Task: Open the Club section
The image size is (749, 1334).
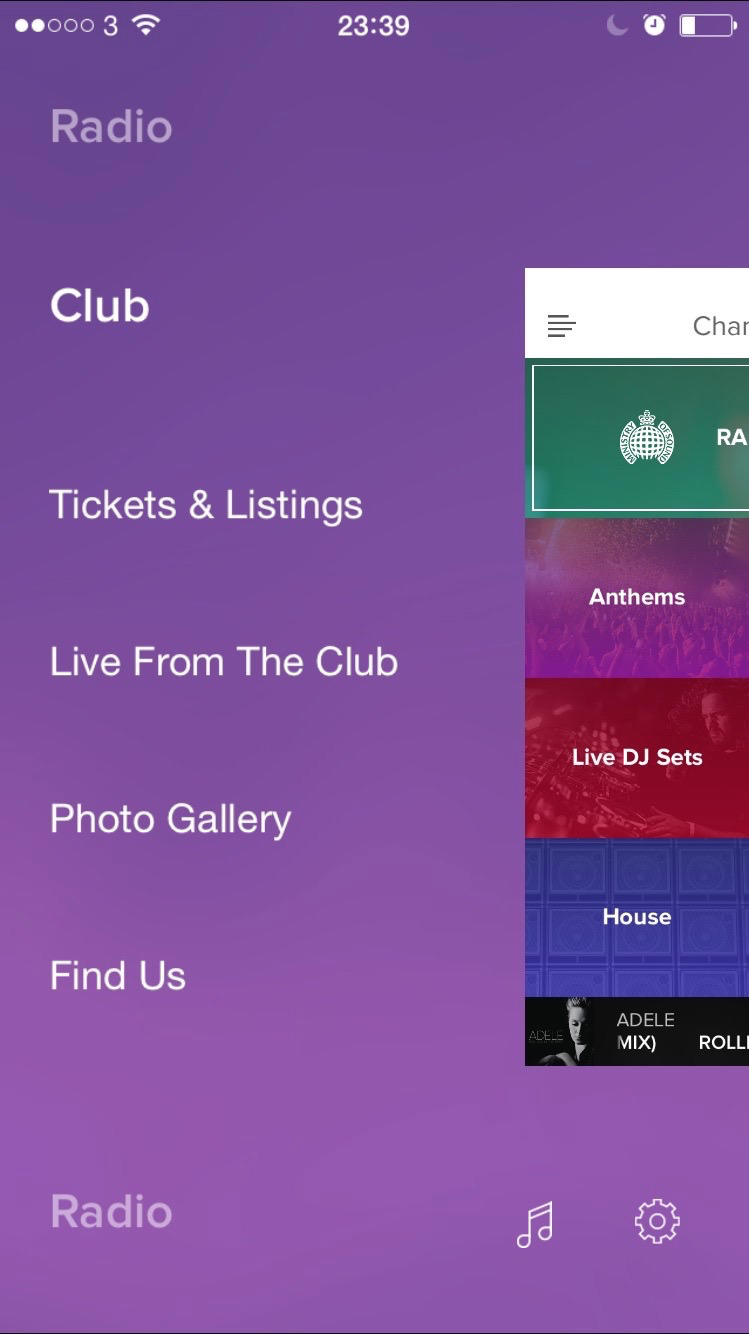Action: (x=100, y=306)
